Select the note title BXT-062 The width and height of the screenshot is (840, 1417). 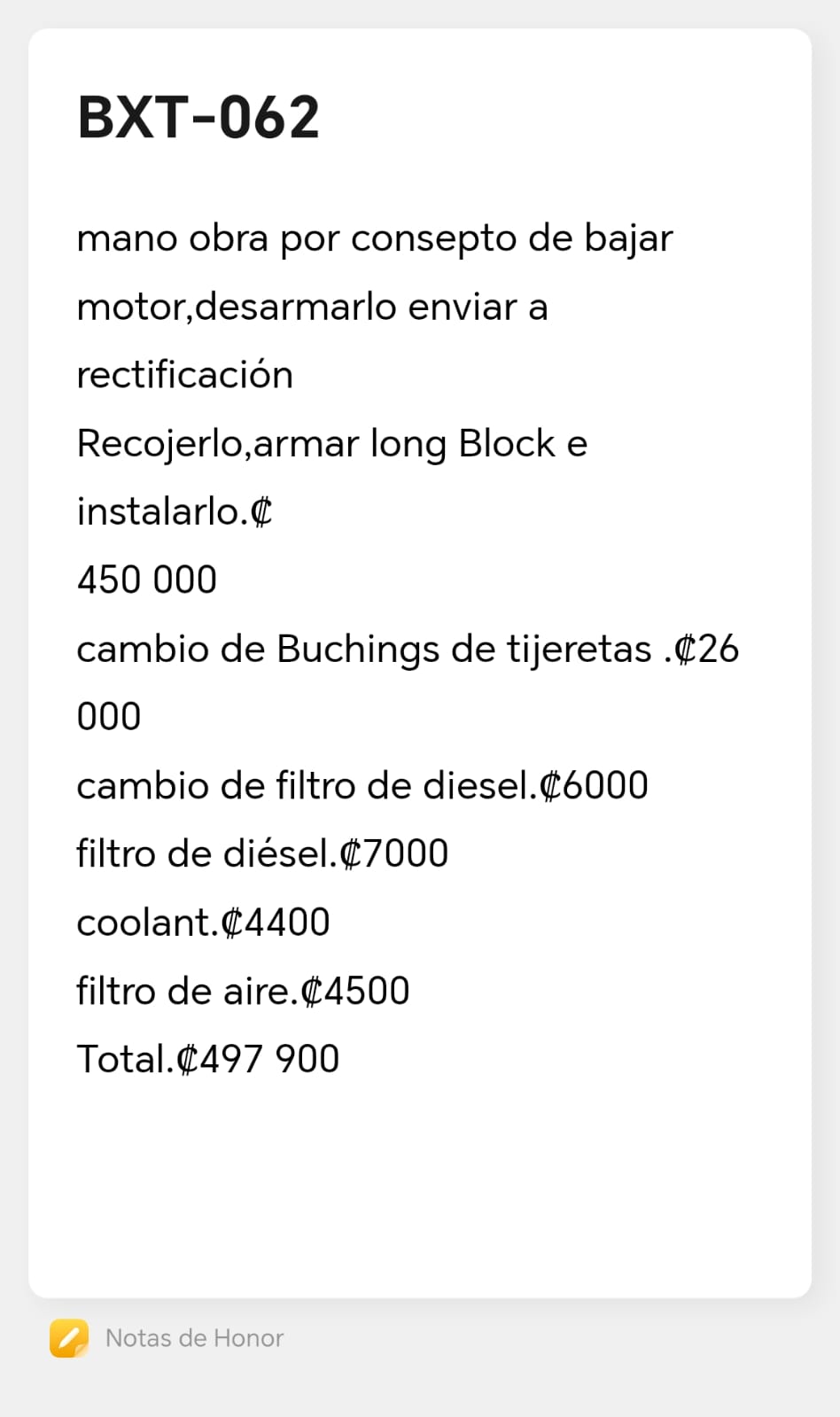[x=197, y=115]
